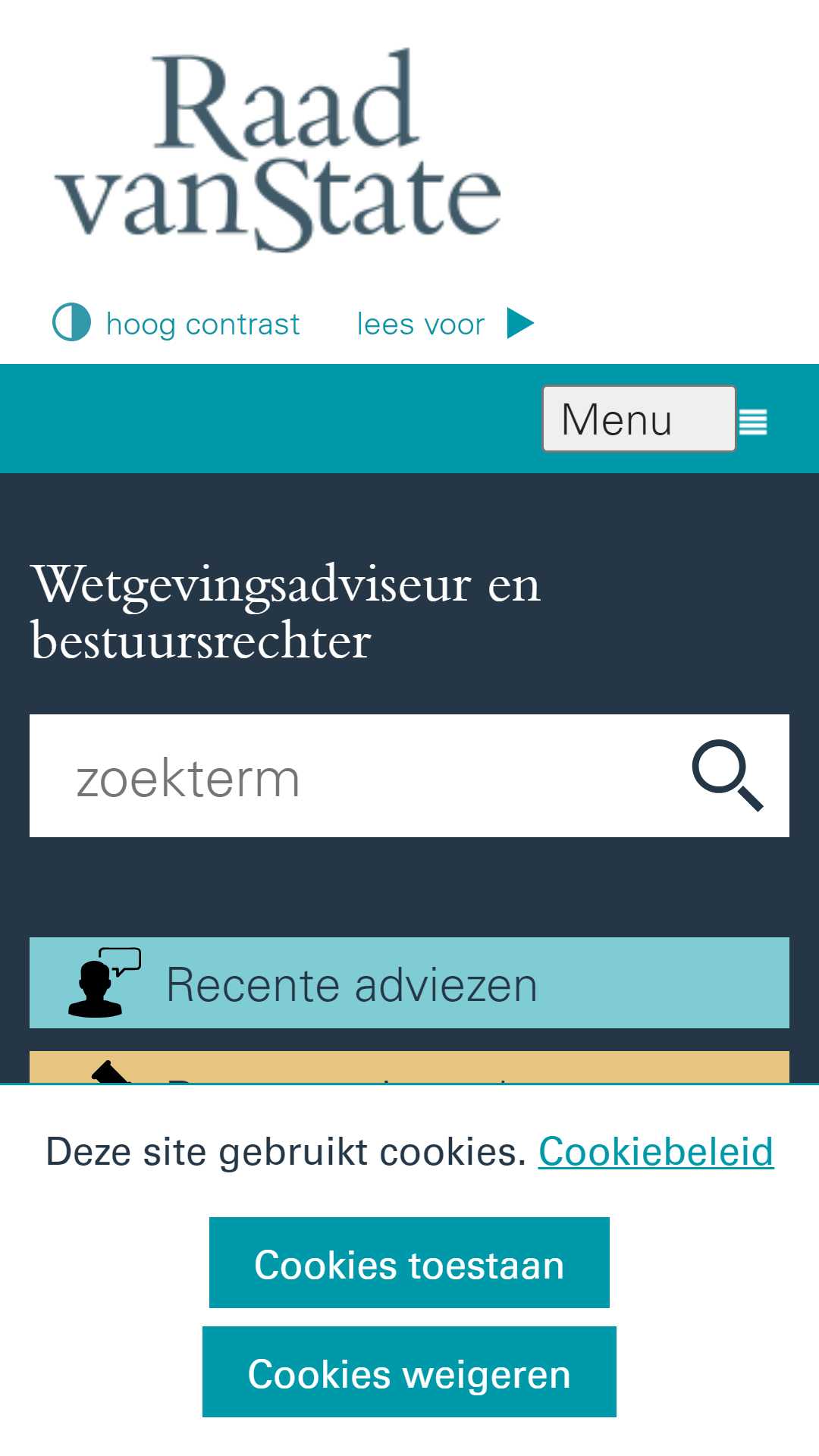
Task: Tap the magnifying glass search icon
Action: pos(728,776)
